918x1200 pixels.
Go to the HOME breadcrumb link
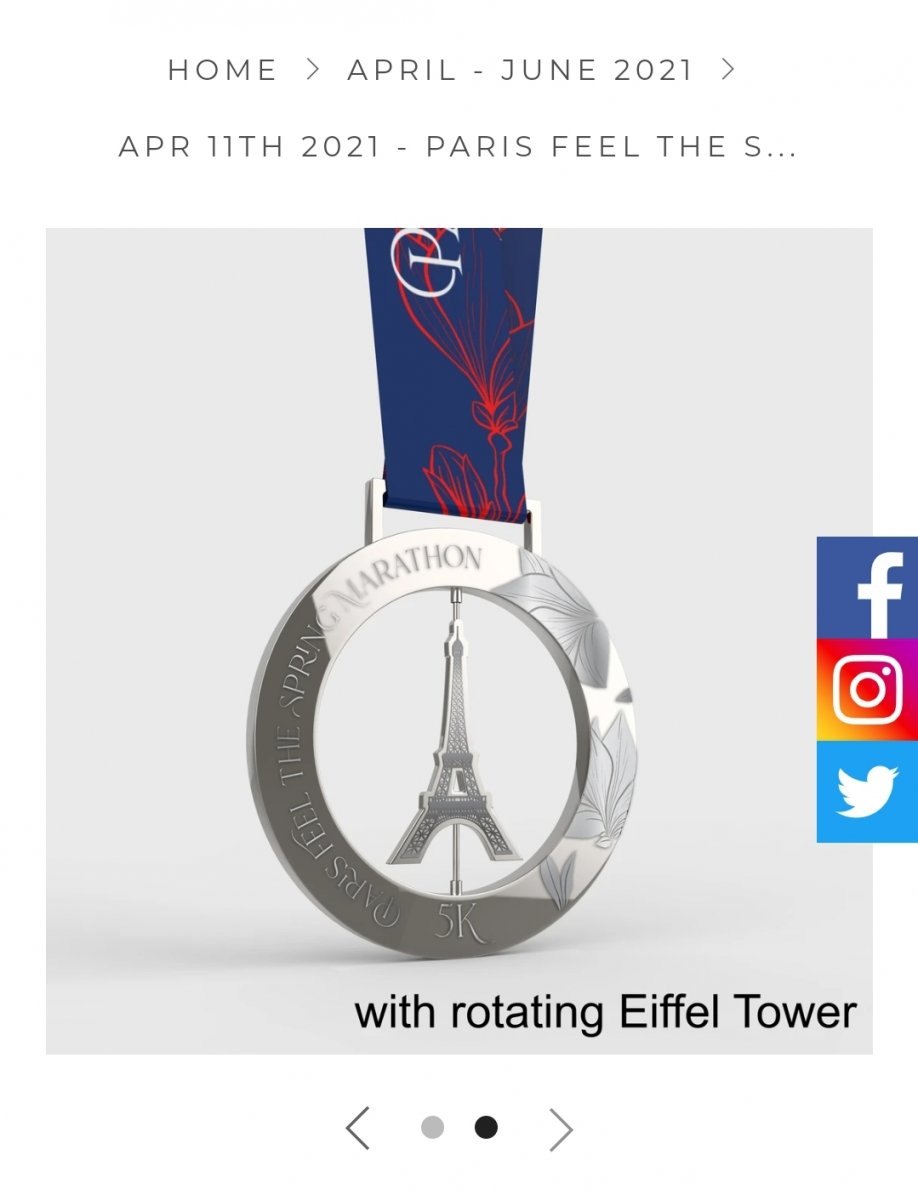click(222, 70)
